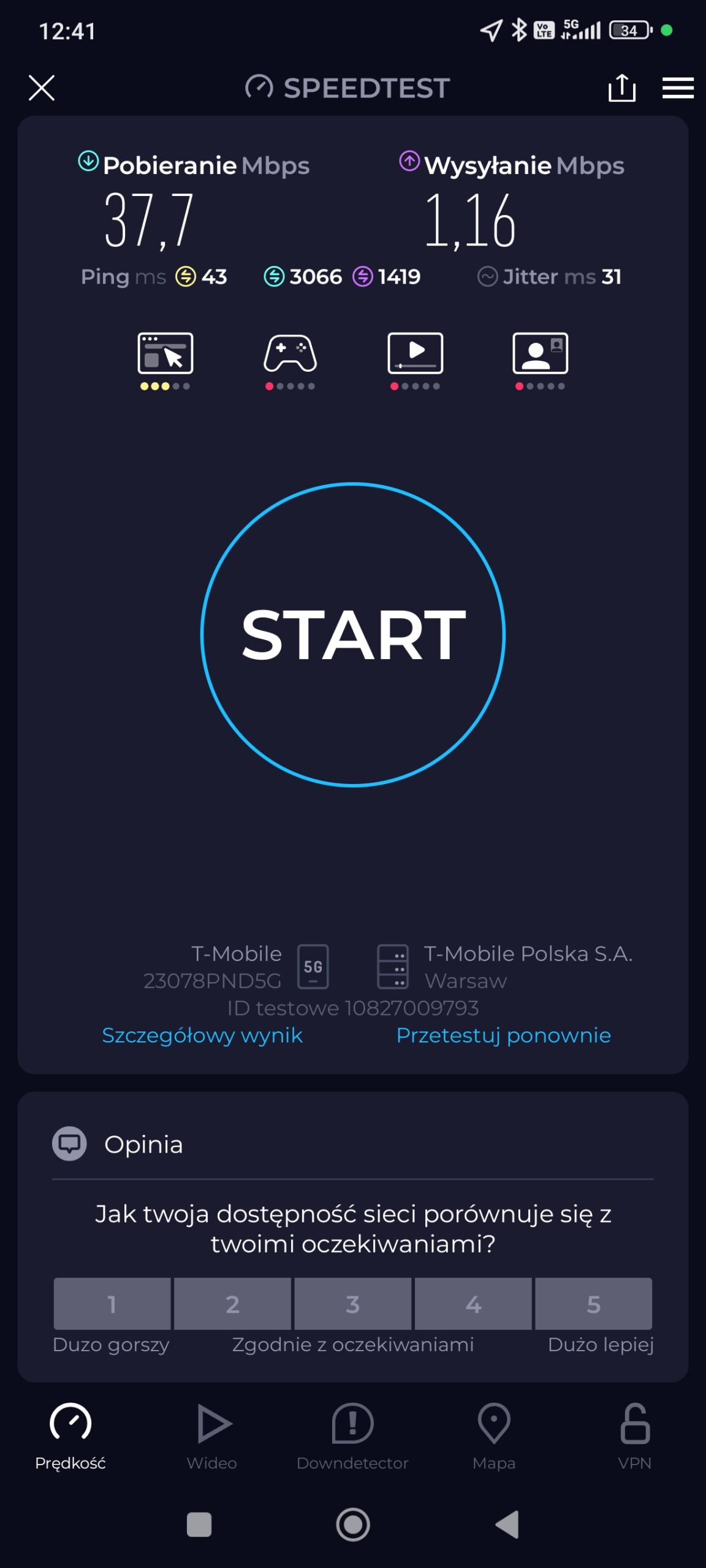
Task: Go to the Mapa tab
Action: point(494,1436)
